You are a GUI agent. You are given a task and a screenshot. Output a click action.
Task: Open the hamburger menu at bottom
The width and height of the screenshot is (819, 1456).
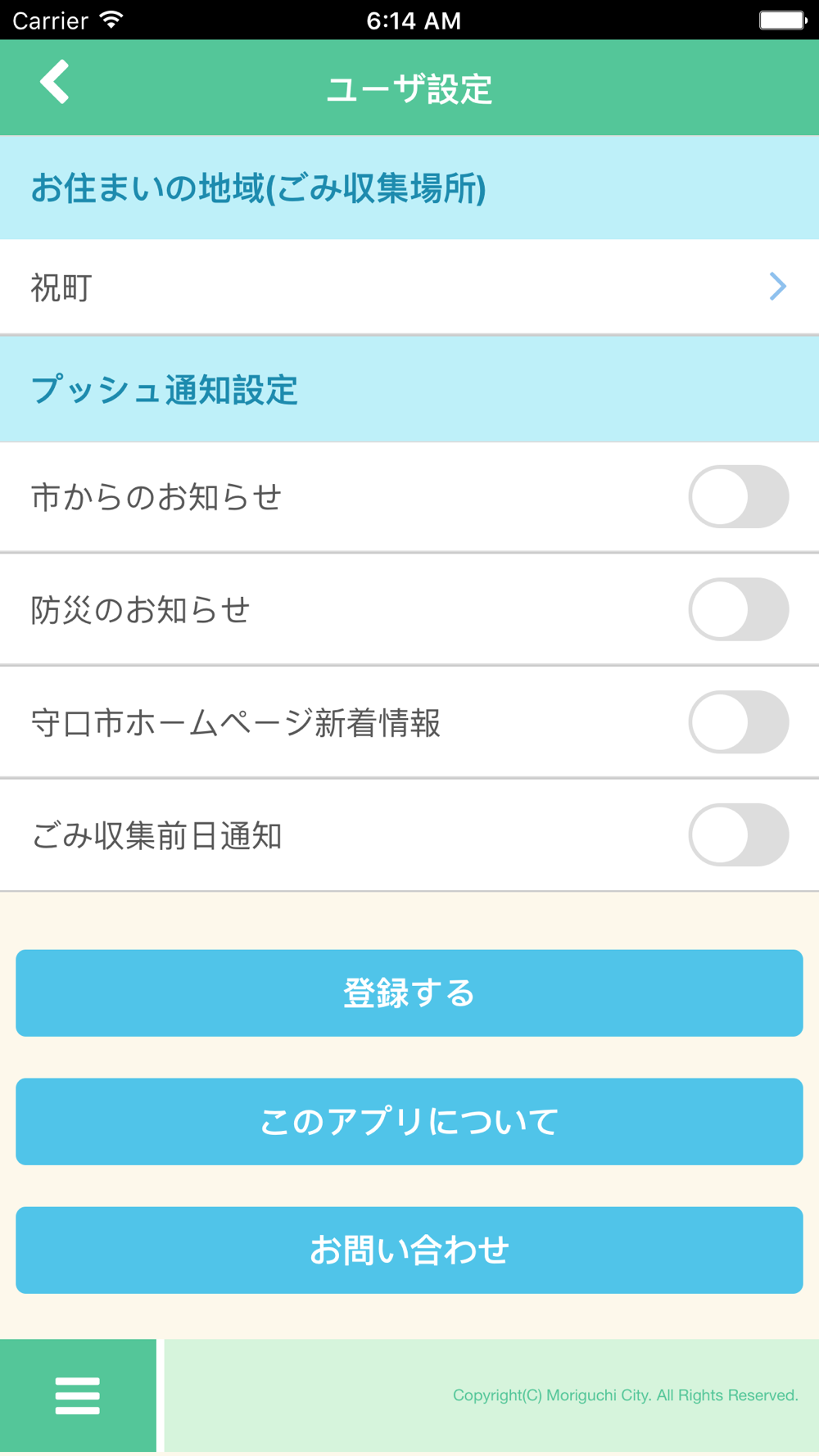point(78,1396)
